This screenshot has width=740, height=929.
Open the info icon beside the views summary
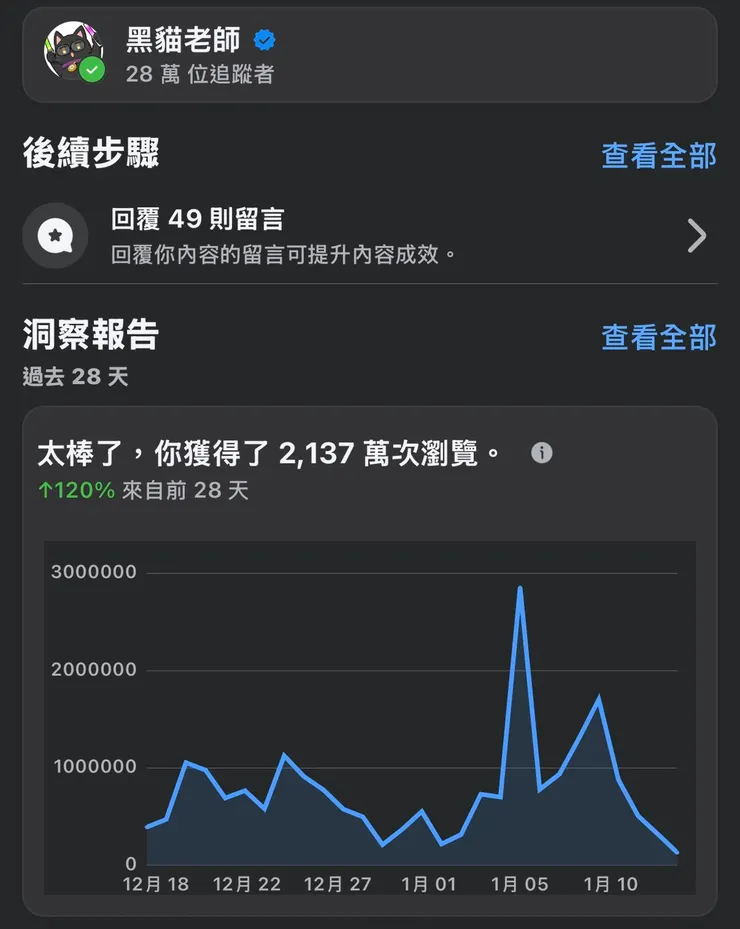pos(541,453)
